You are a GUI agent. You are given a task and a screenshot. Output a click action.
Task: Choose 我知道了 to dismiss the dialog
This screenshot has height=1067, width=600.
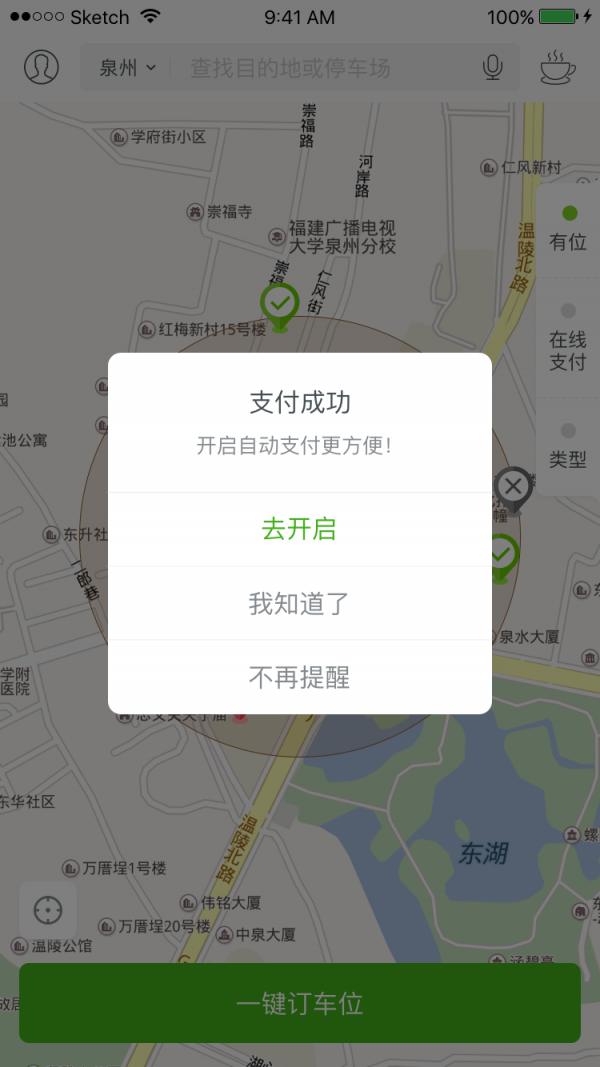coord(299,604)
